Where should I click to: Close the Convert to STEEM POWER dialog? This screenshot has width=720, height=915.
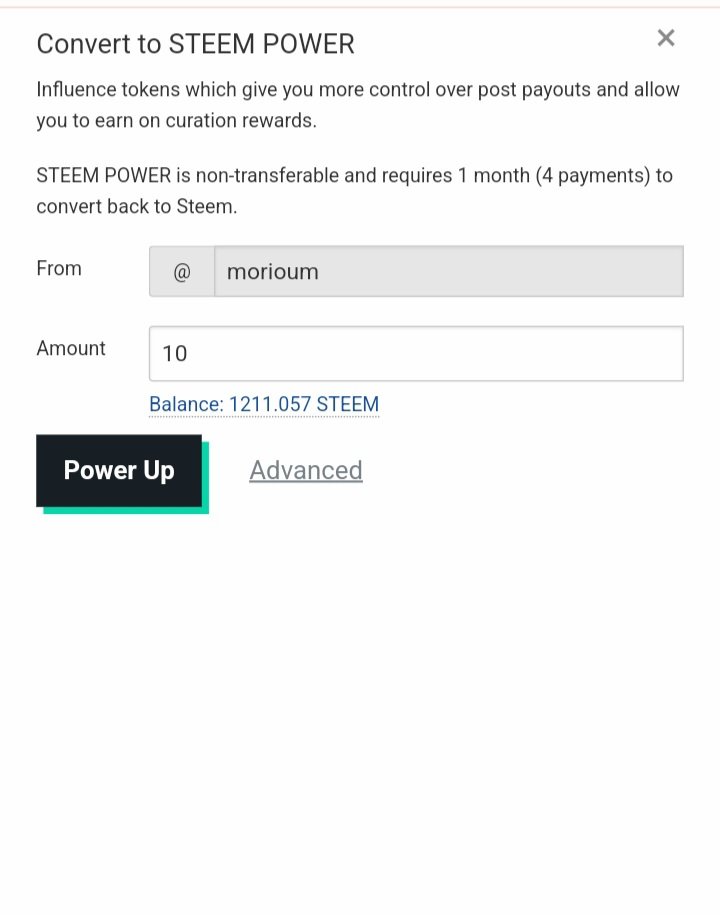666,38
